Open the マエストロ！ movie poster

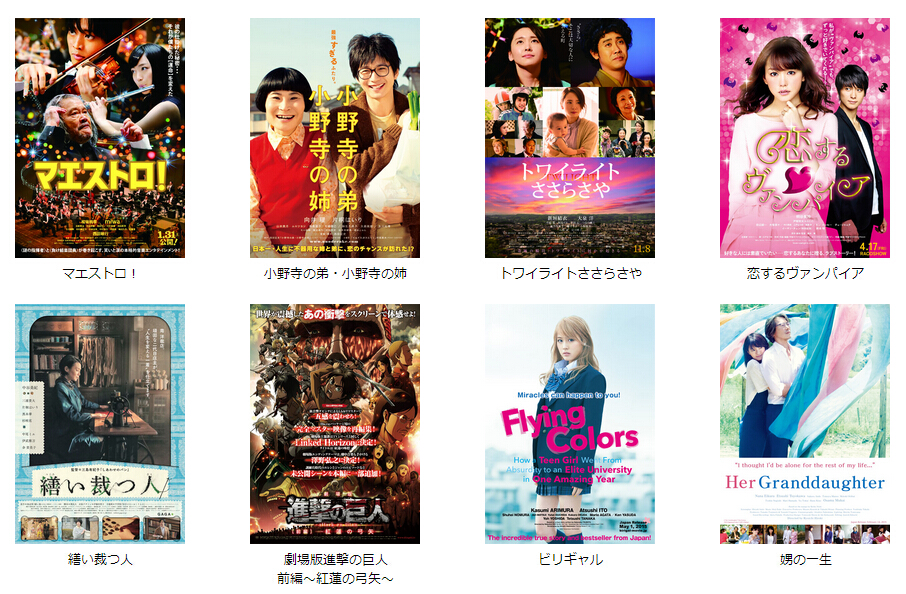coord(100,138)
